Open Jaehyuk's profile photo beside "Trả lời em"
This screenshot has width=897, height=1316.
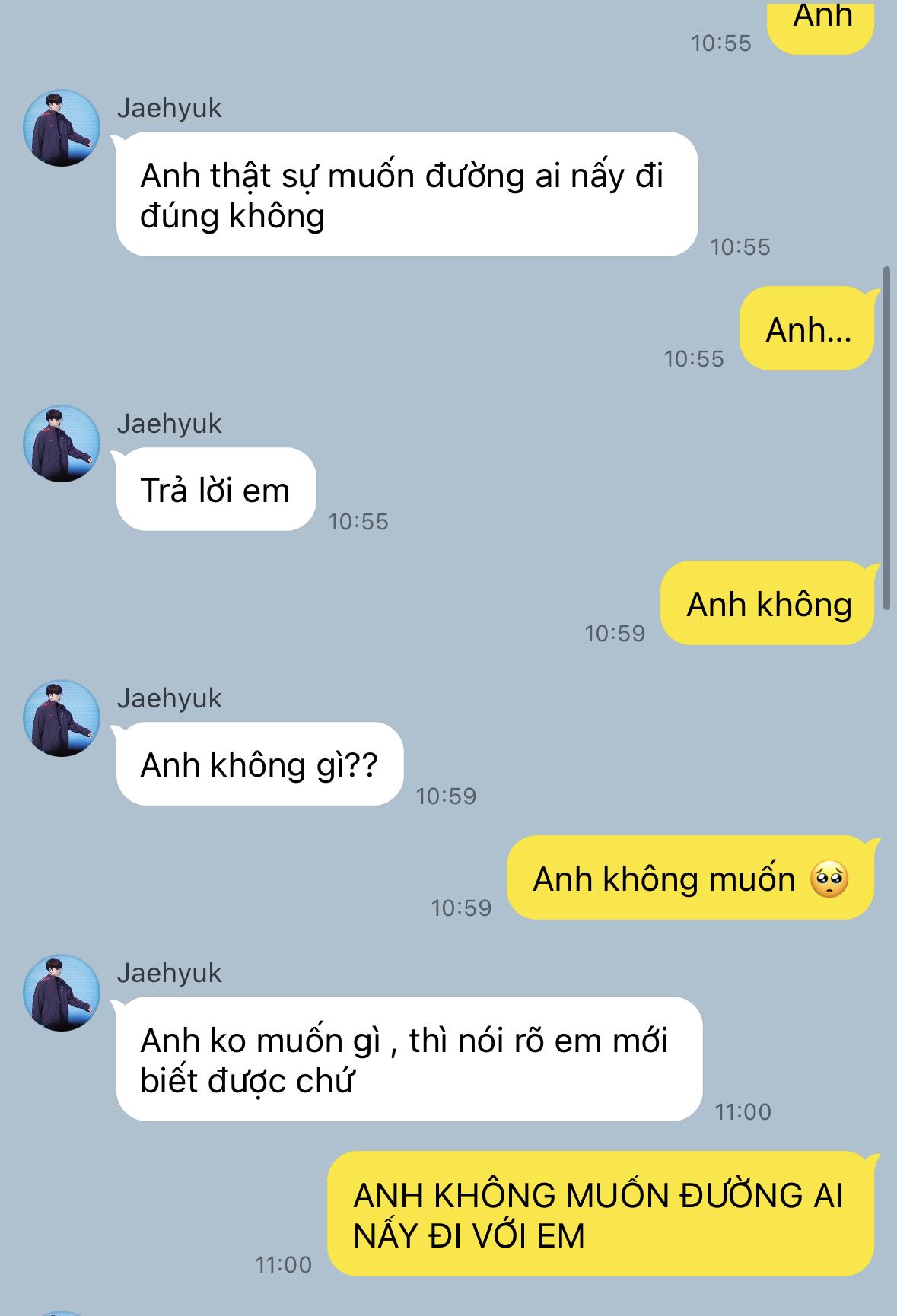(x=62, y=443)
